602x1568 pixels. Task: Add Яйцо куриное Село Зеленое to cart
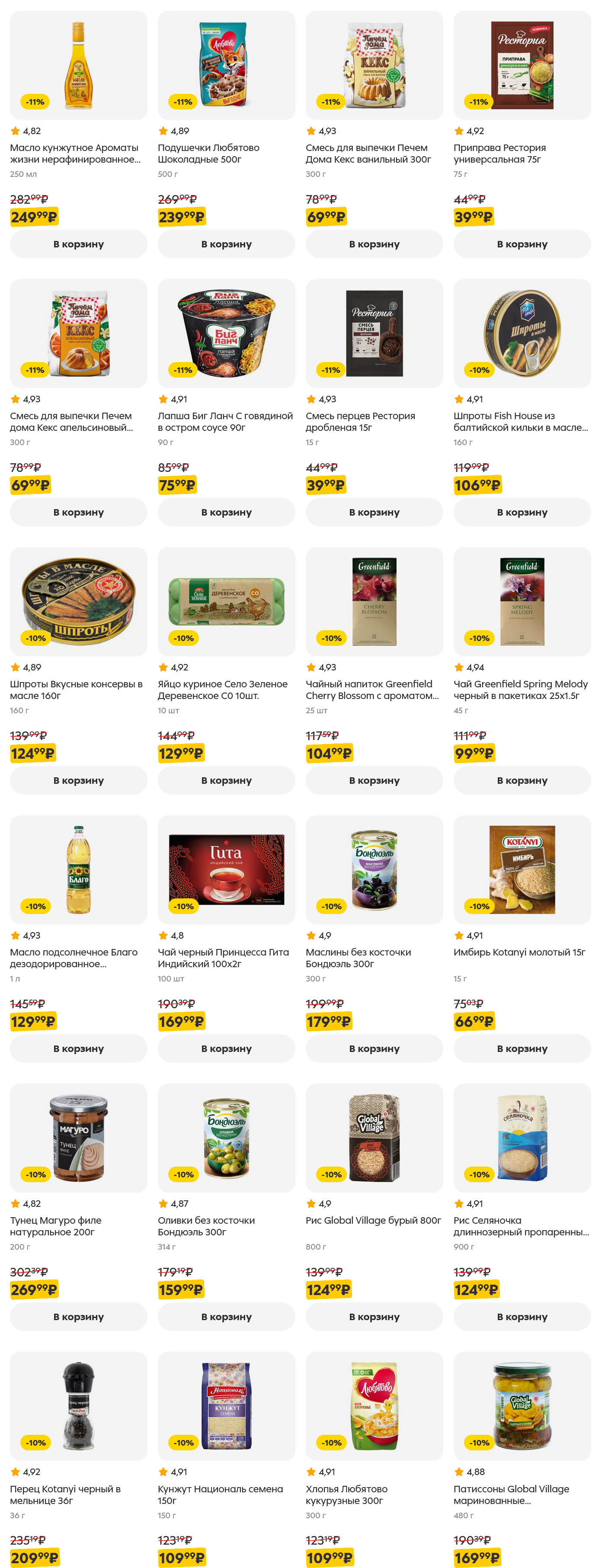point(226,780)
